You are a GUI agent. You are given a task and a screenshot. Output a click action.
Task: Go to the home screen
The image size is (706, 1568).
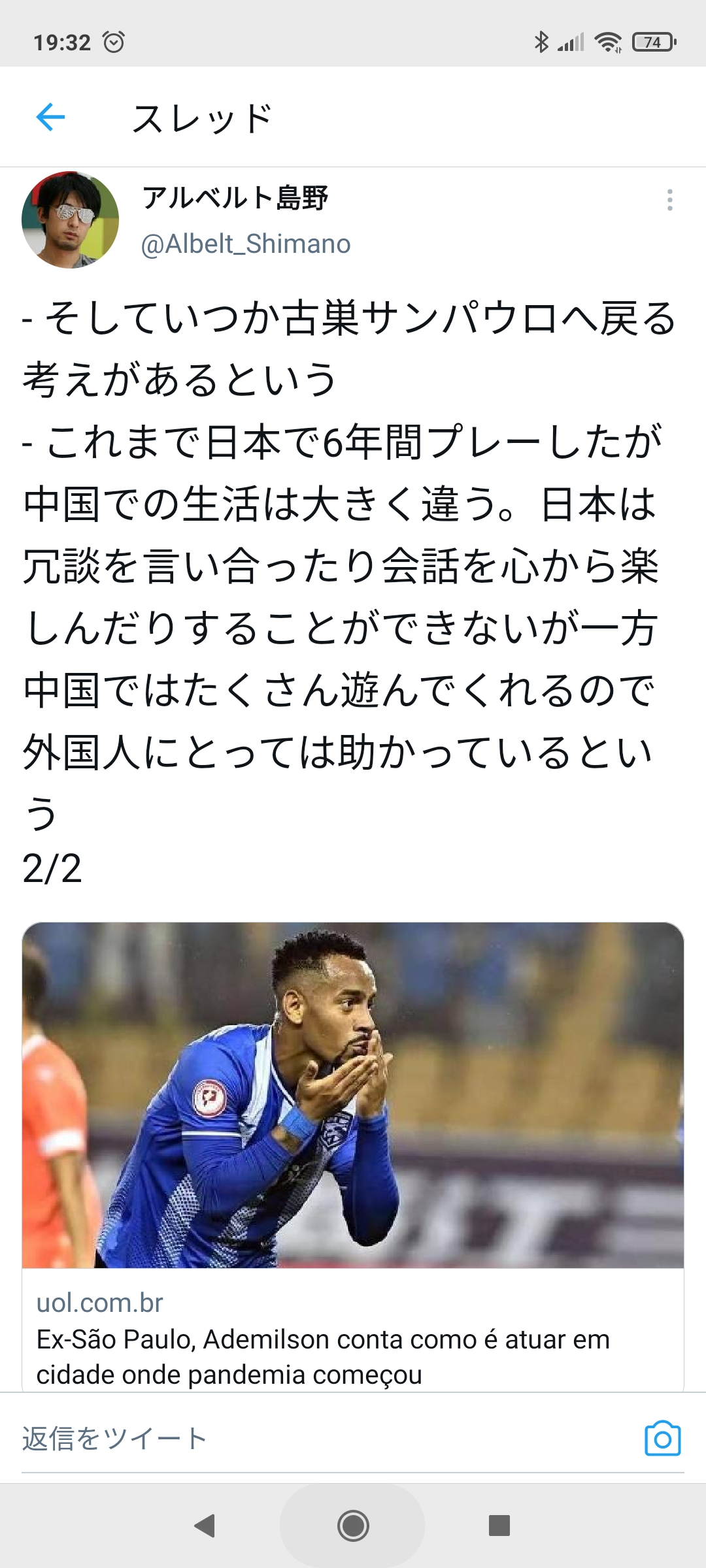click(x=353, y=1526)
